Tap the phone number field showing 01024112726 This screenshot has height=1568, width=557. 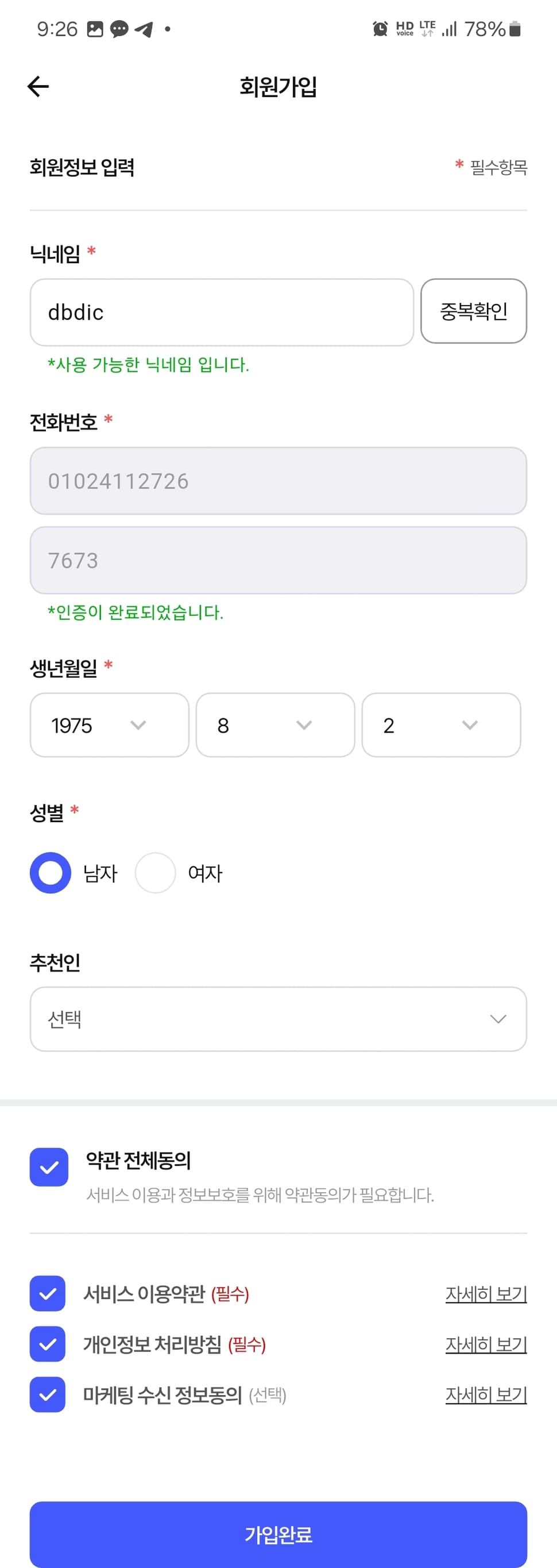[x=278, y=480]
